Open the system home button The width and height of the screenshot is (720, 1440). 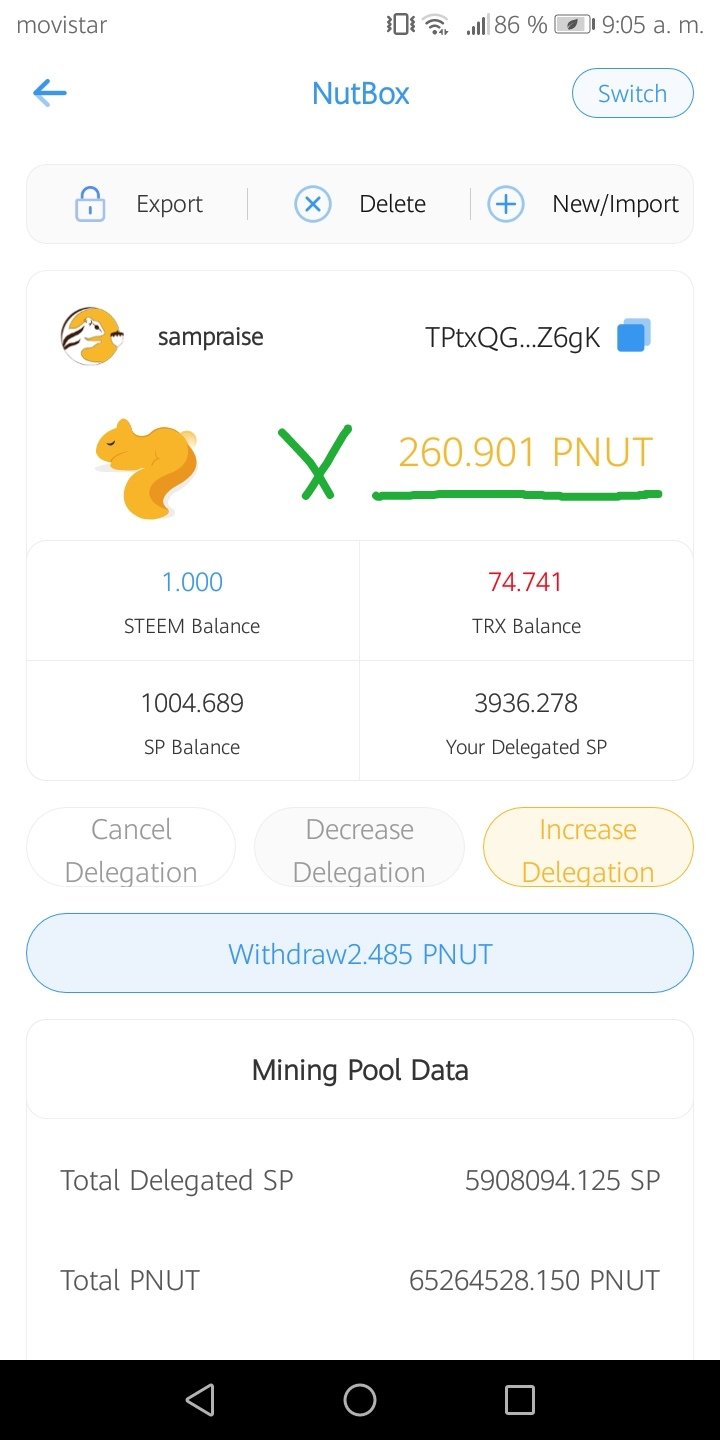click(360, 1400)
